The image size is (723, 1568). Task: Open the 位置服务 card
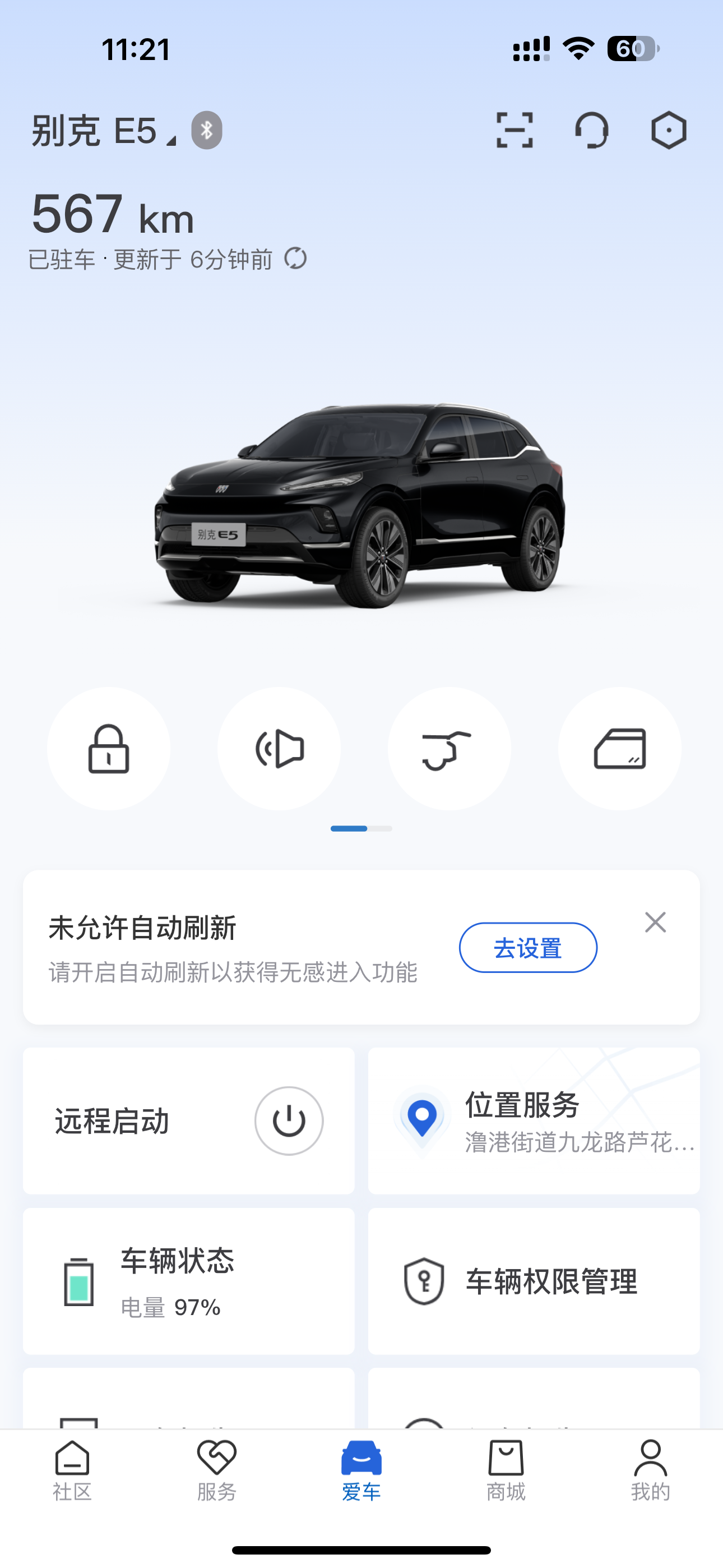point(534,1120)
